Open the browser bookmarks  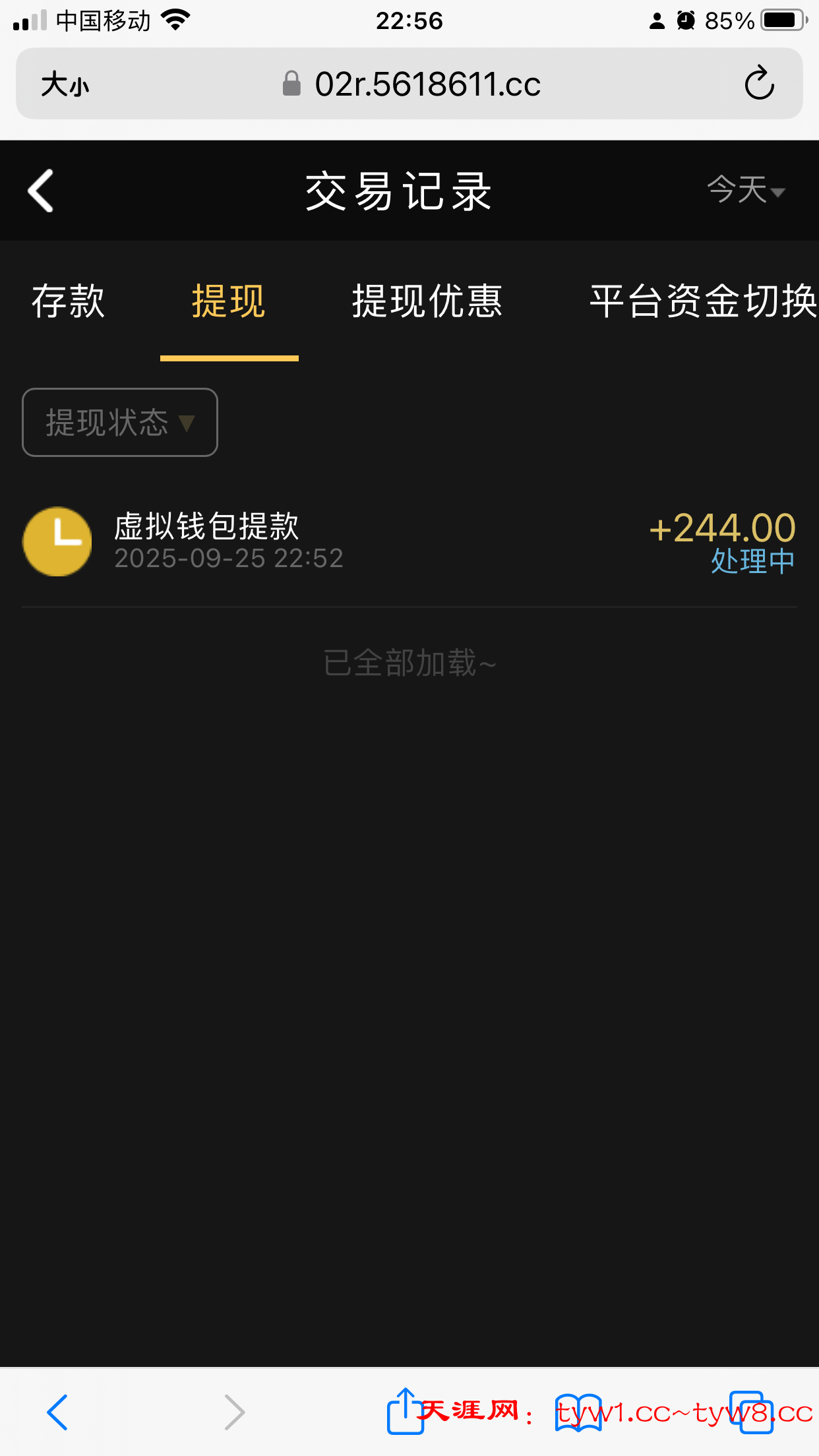pyautogui.click(x=578, y=1412)
